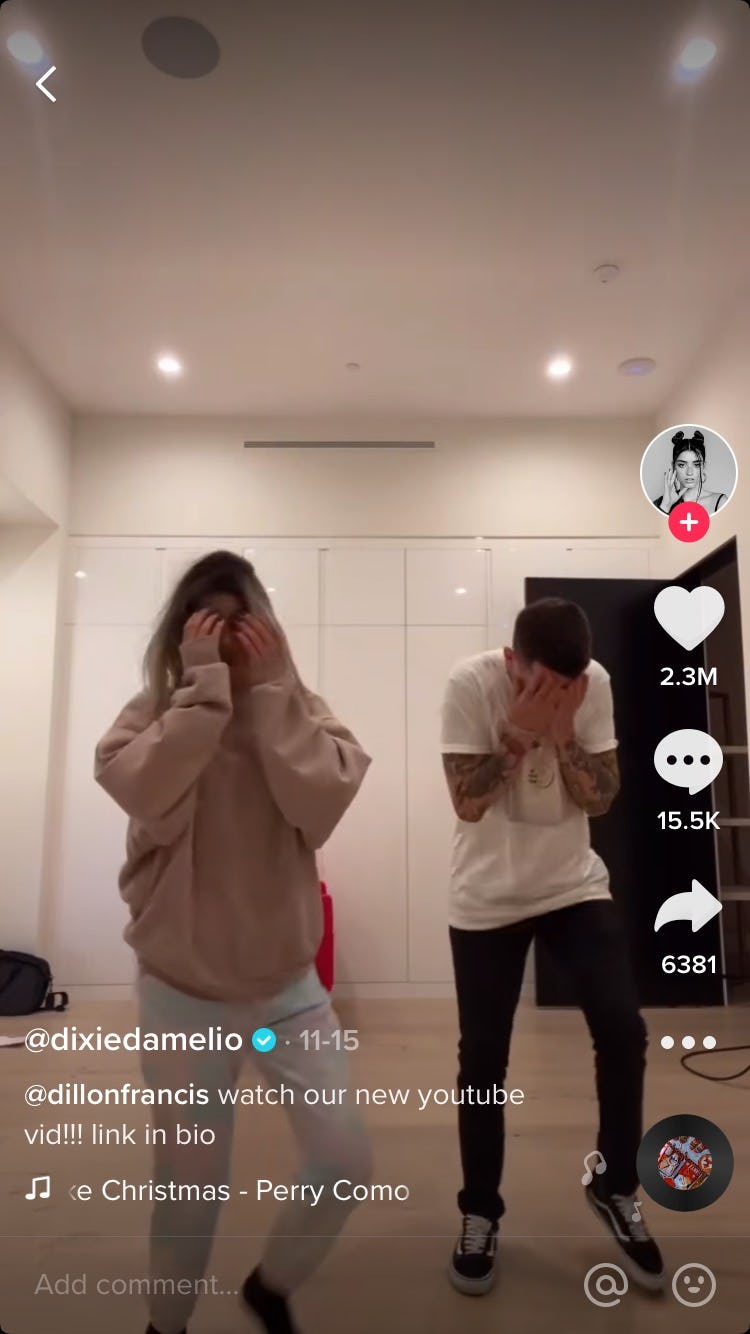Like this video with the heart
The width and height of the screenshot is (750, 1334).
click(688, 618)
